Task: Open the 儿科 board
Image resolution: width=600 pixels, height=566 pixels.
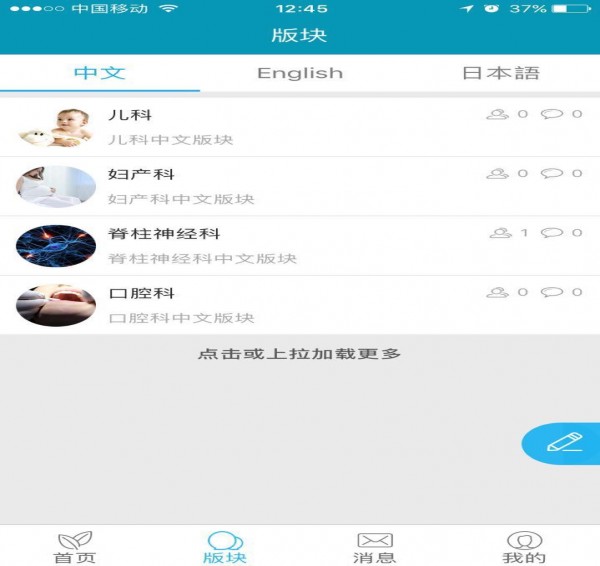Action: pos(300,127)
